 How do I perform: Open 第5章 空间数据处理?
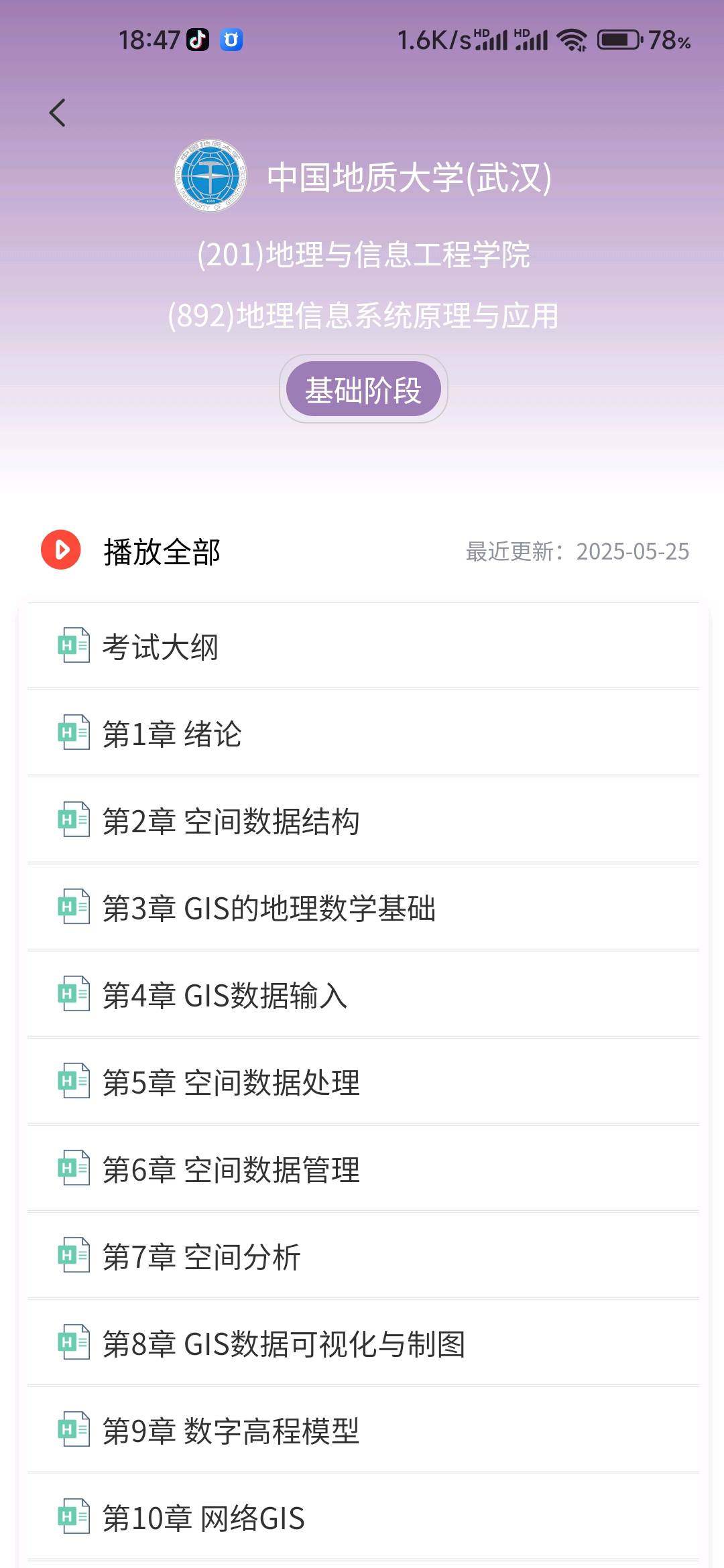[x=231, y=1082]
